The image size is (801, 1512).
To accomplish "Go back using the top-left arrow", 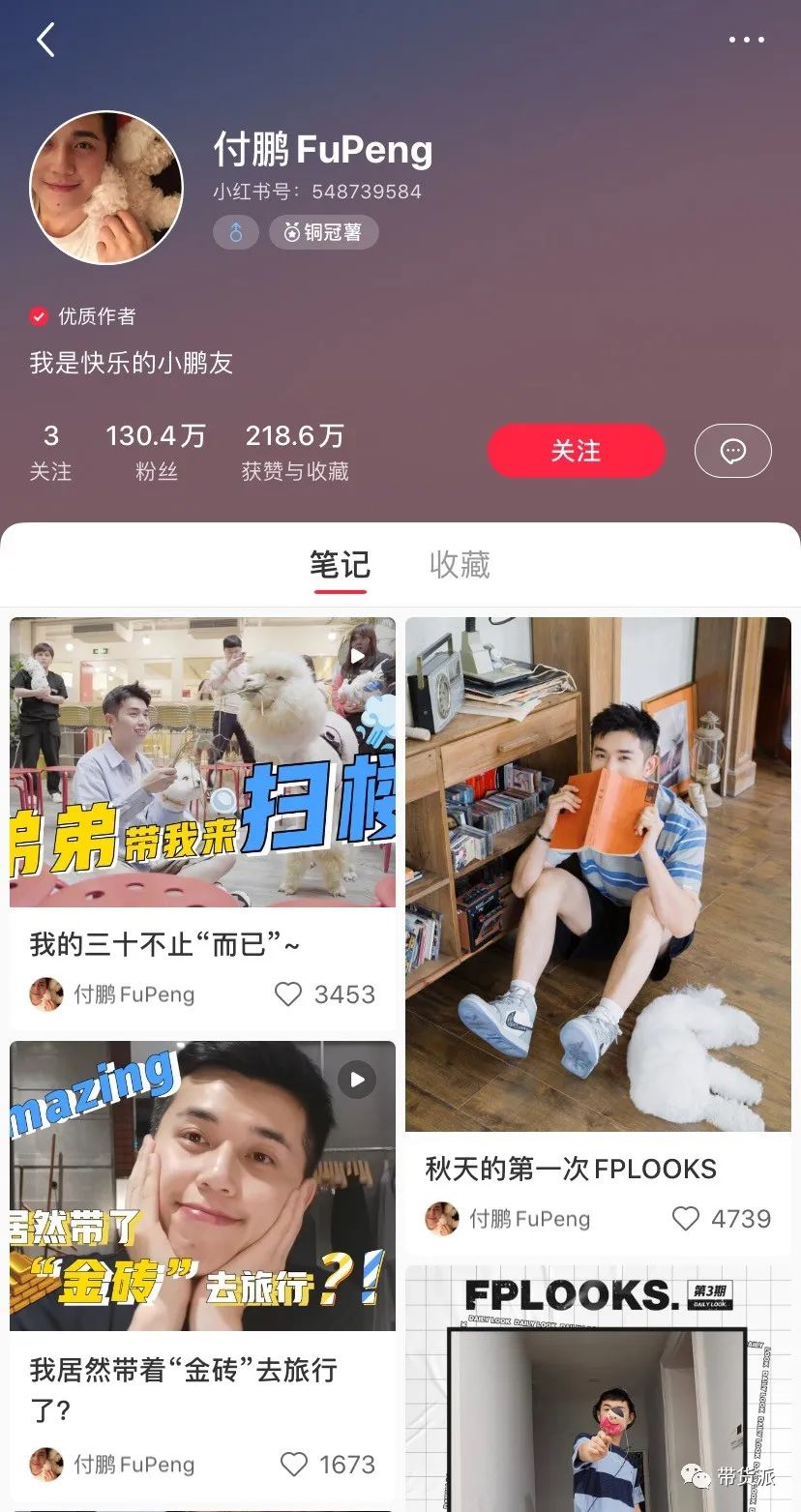I will coord(44,40).
